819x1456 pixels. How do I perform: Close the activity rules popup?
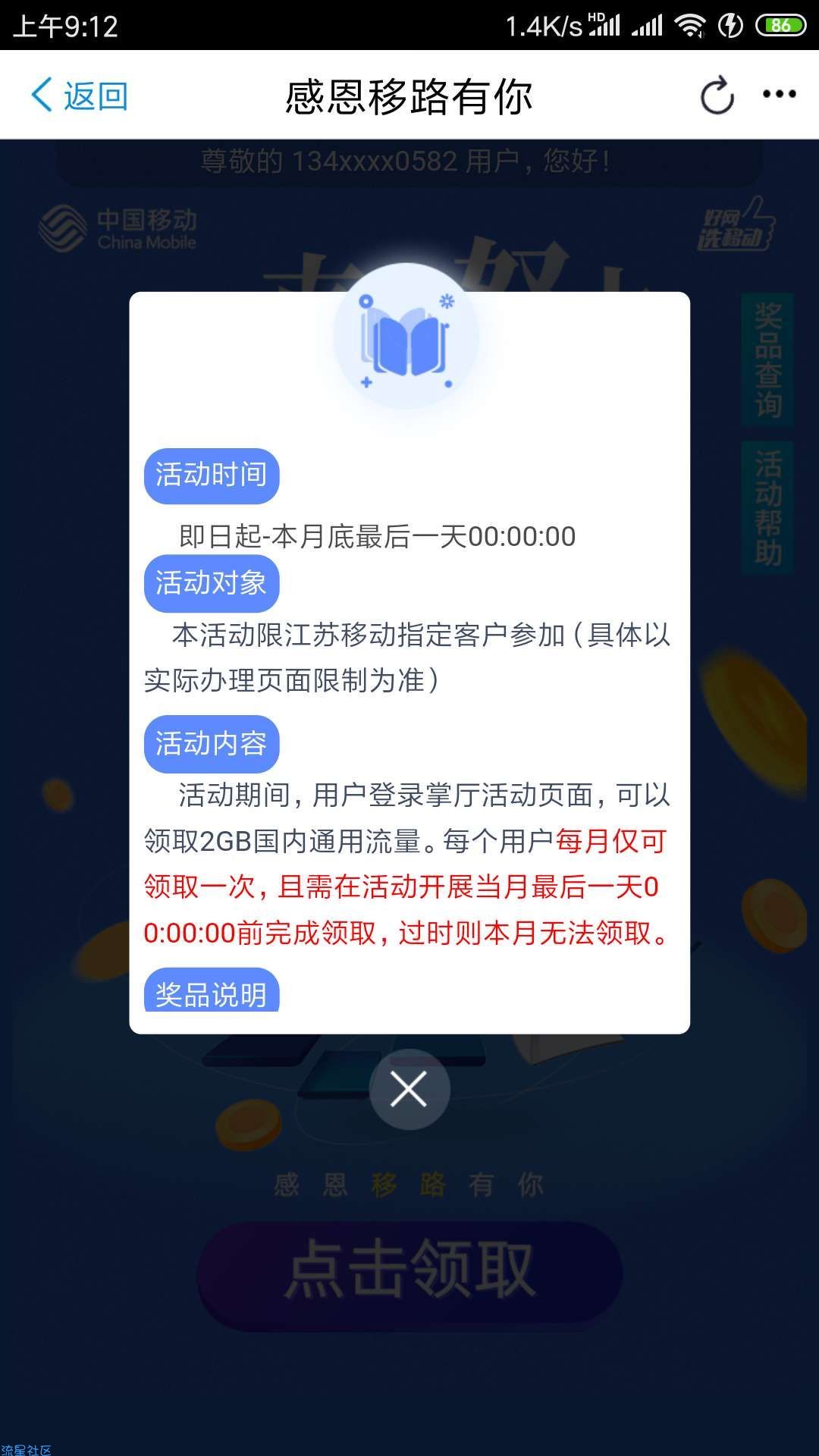click(x=409, y=1090)
